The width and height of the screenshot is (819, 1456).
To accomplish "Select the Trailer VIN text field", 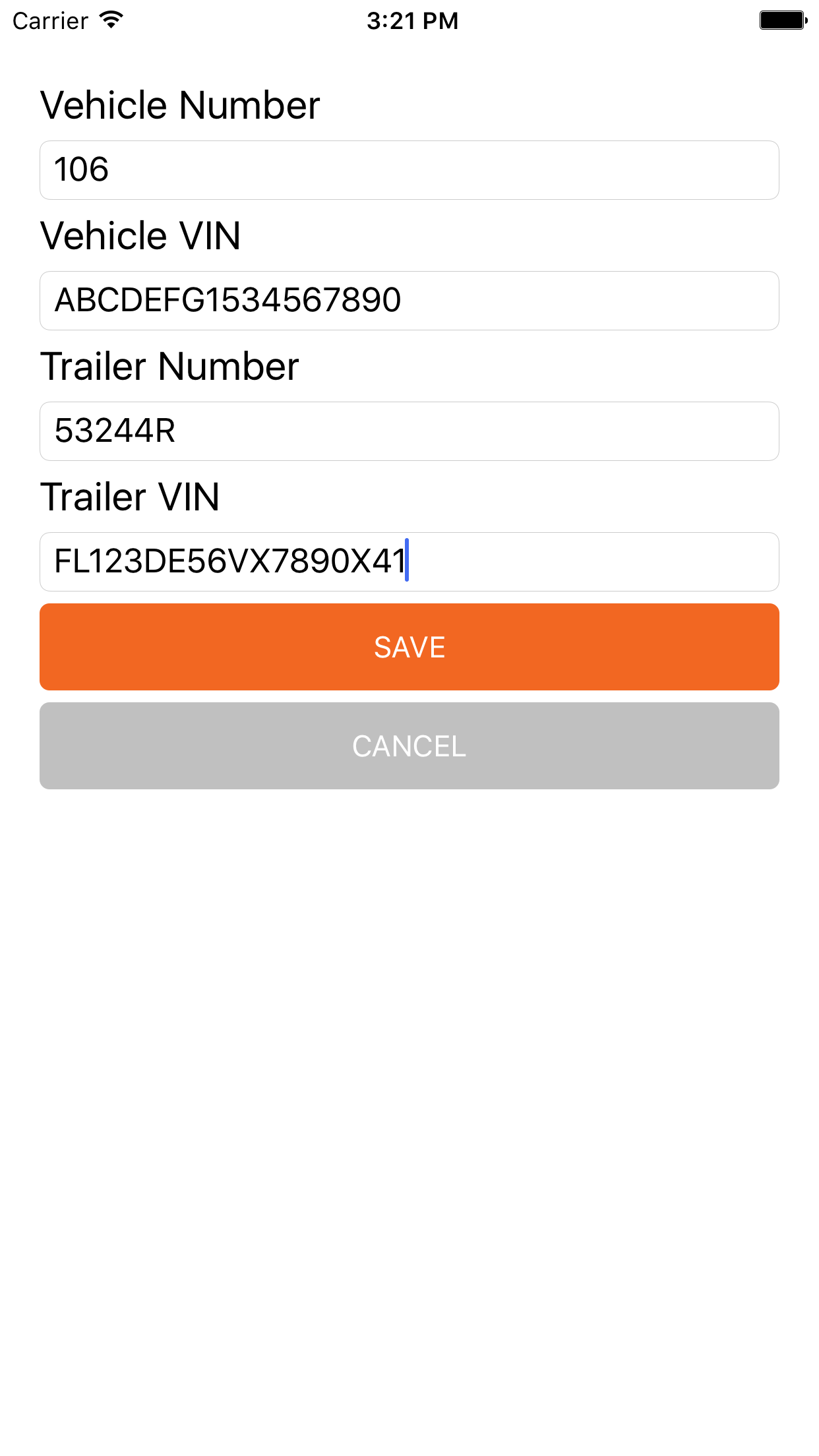I will tap(409, 562).
